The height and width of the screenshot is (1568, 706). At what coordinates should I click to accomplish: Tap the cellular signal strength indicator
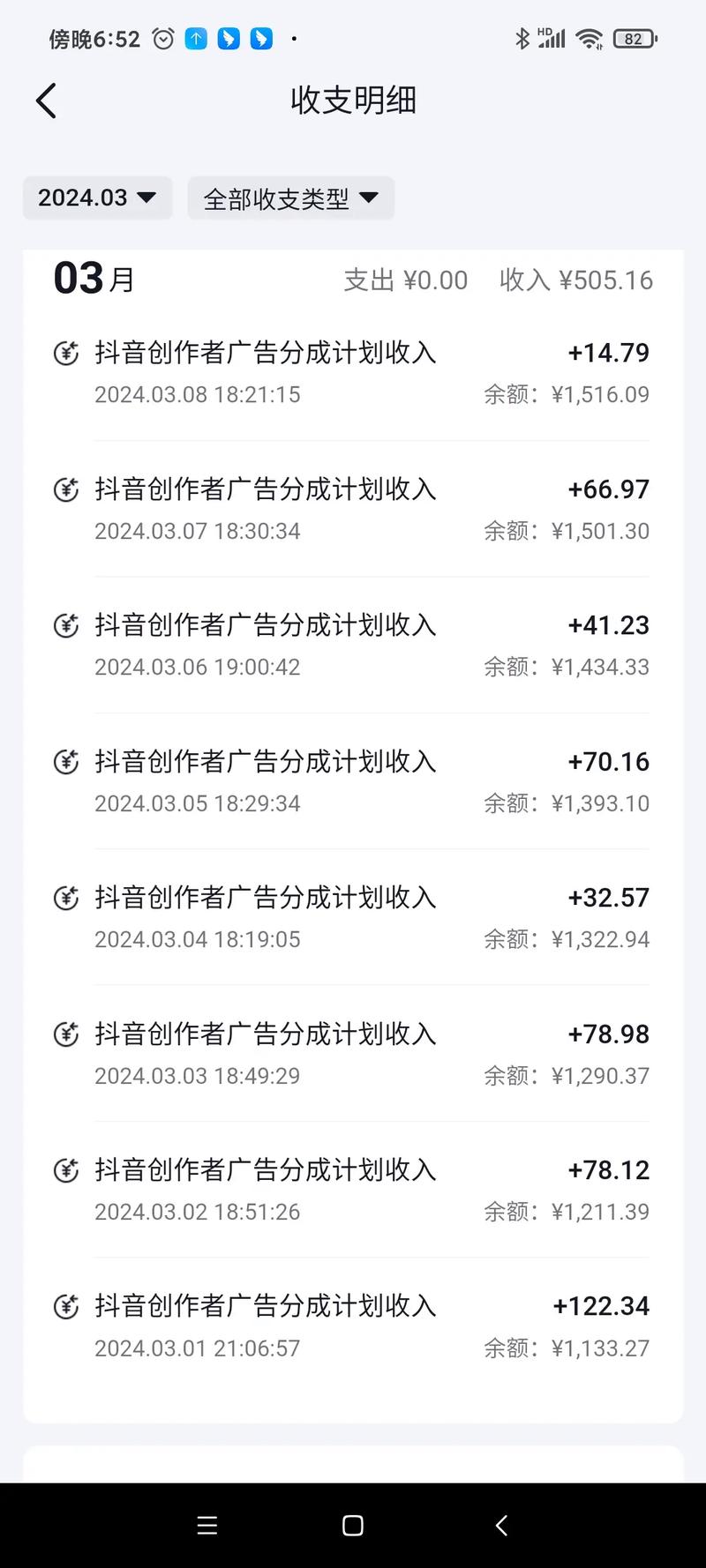coord(551,38)
